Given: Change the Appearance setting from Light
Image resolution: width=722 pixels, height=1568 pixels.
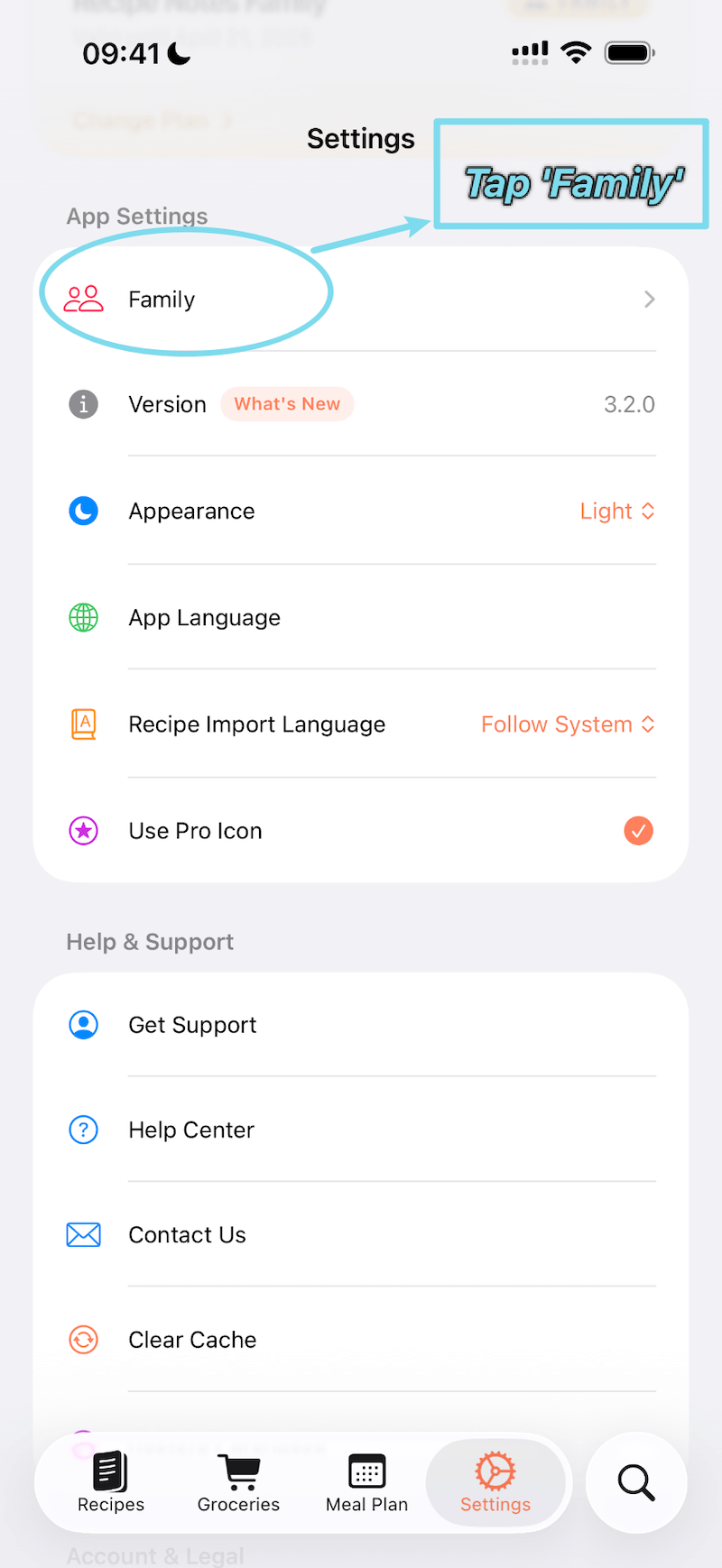Looking at the screenshot, I should [618, 511].
